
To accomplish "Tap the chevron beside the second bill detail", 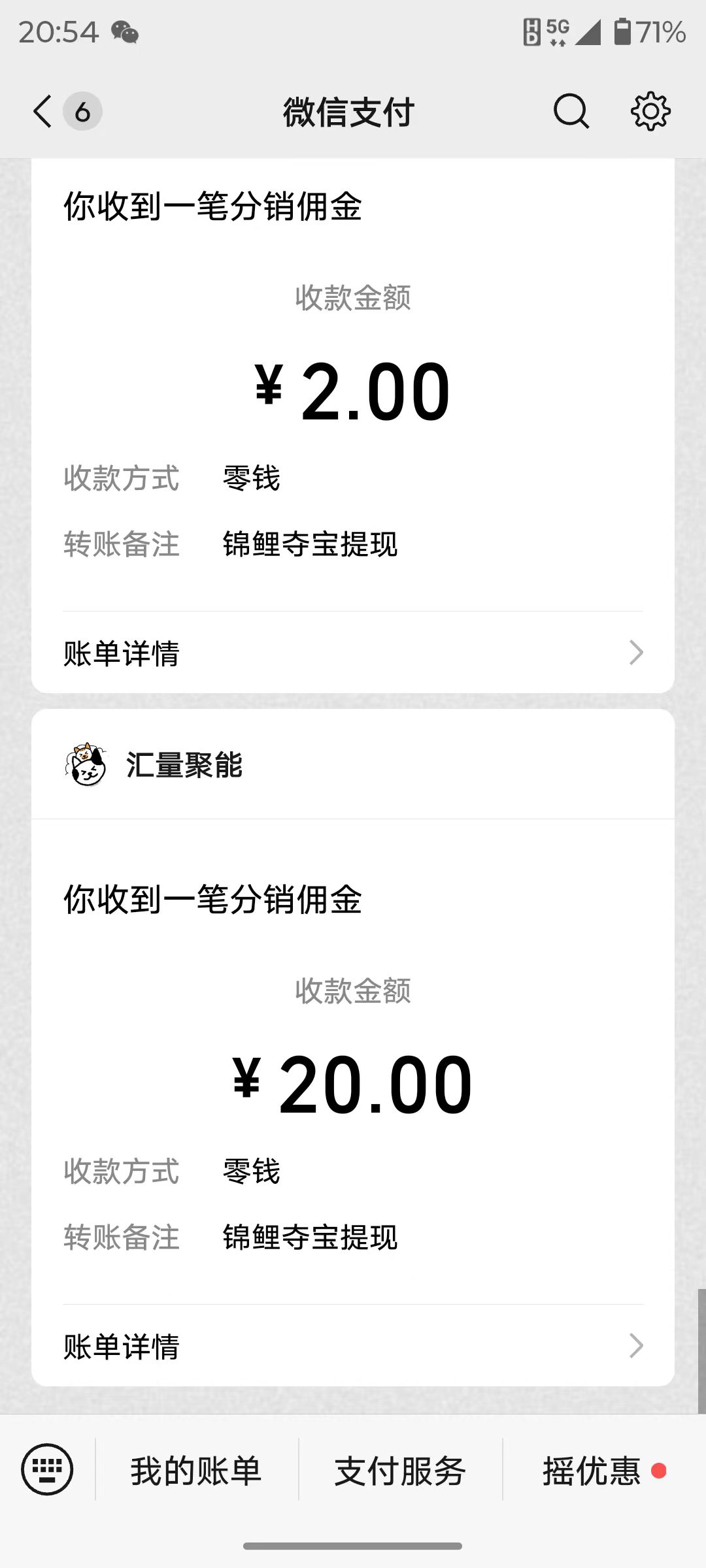I will (635, 1346).
